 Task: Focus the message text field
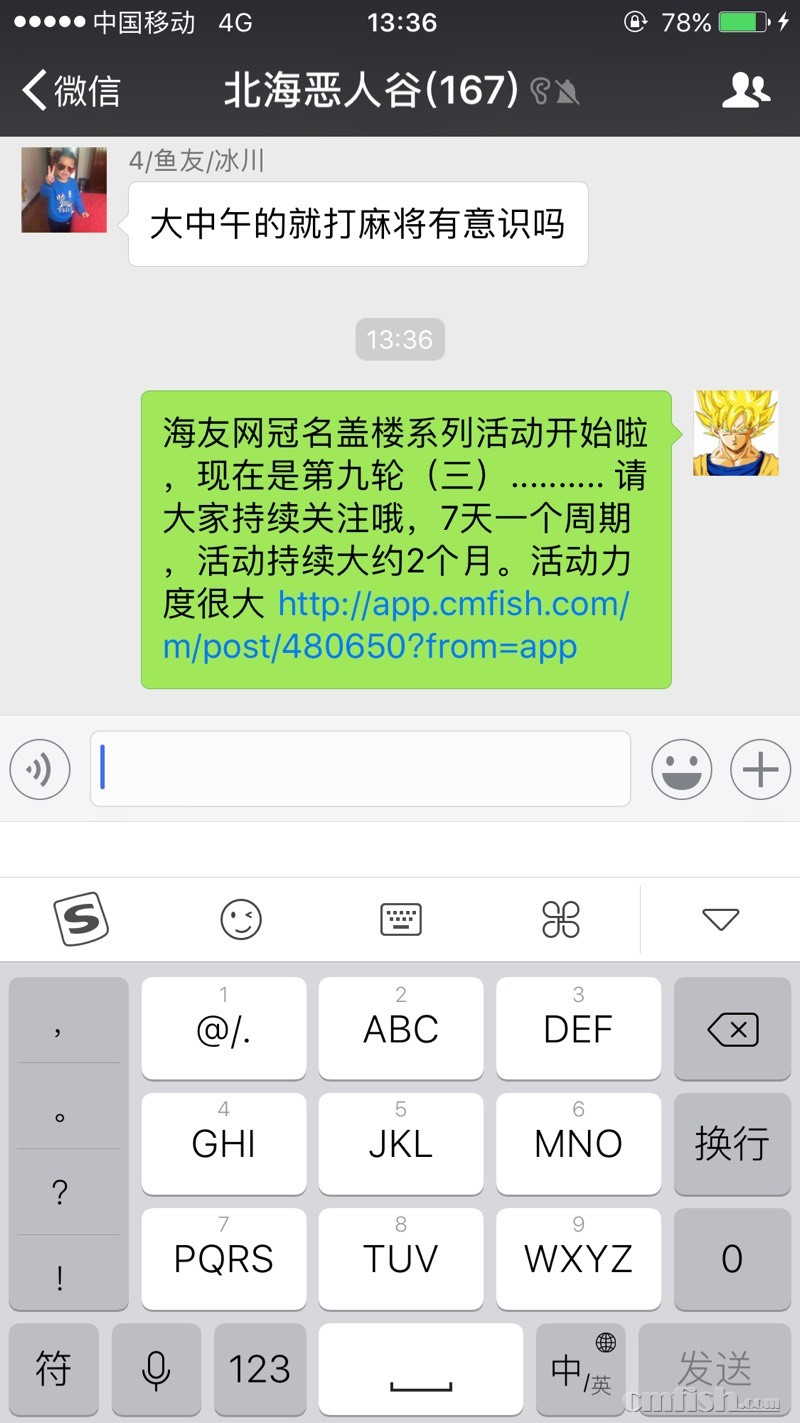tap(360, 769)
